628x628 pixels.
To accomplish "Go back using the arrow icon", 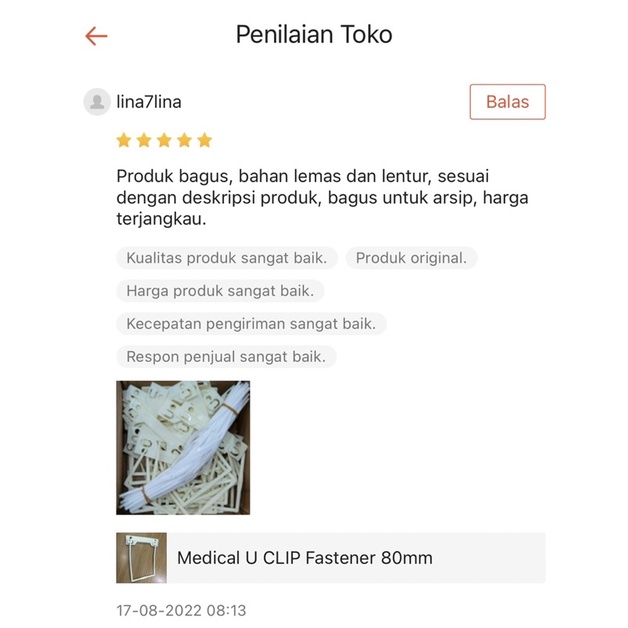I will point(96,36).
